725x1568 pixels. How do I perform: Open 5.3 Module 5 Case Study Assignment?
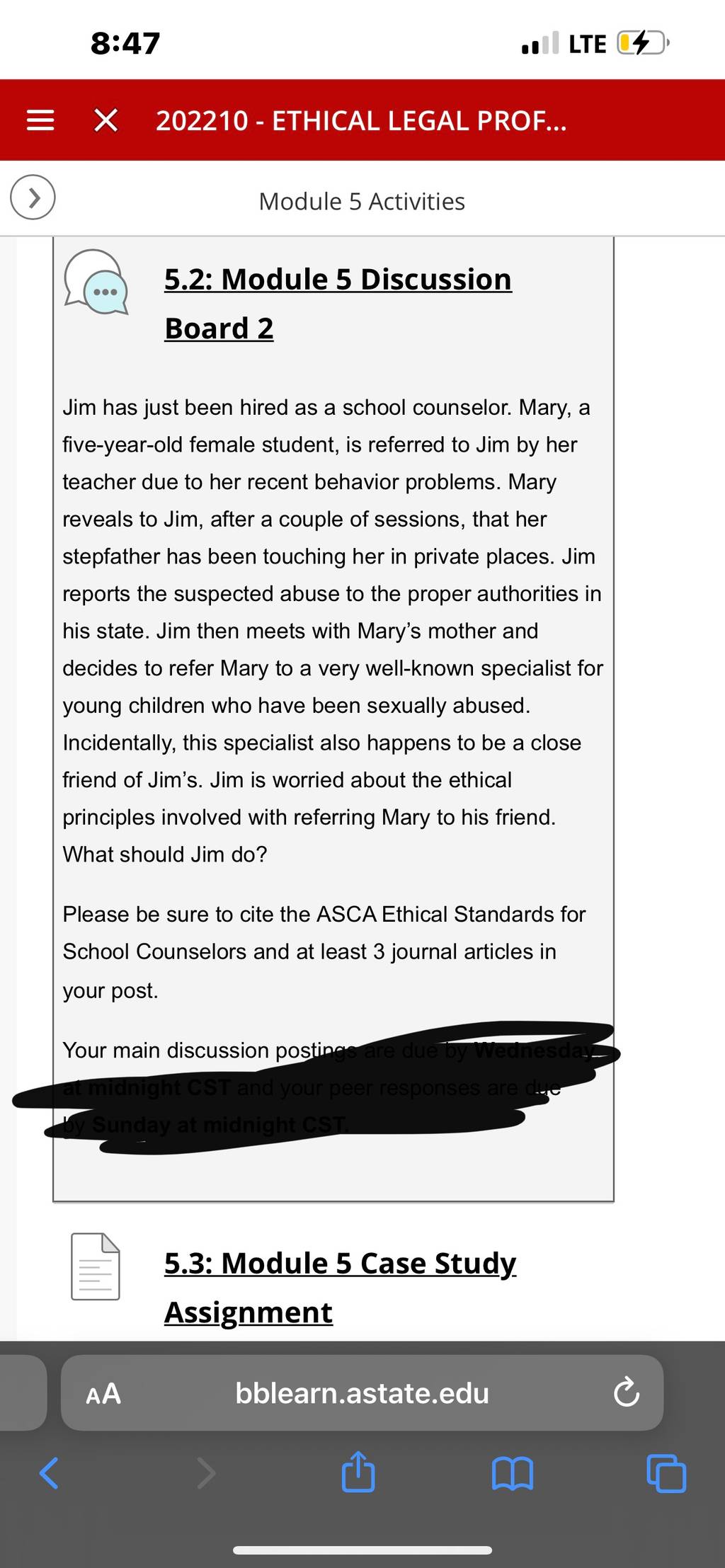tap(340, 1288)
